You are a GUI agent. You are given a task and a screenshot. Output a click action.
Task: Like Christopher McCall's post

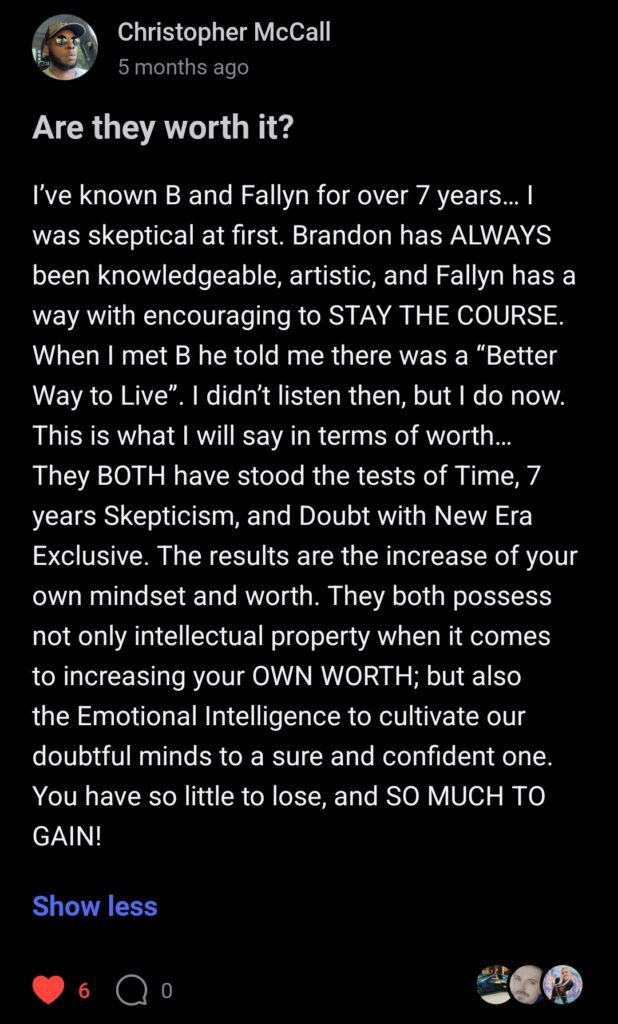pyautogui.click(x=48, y=991)
